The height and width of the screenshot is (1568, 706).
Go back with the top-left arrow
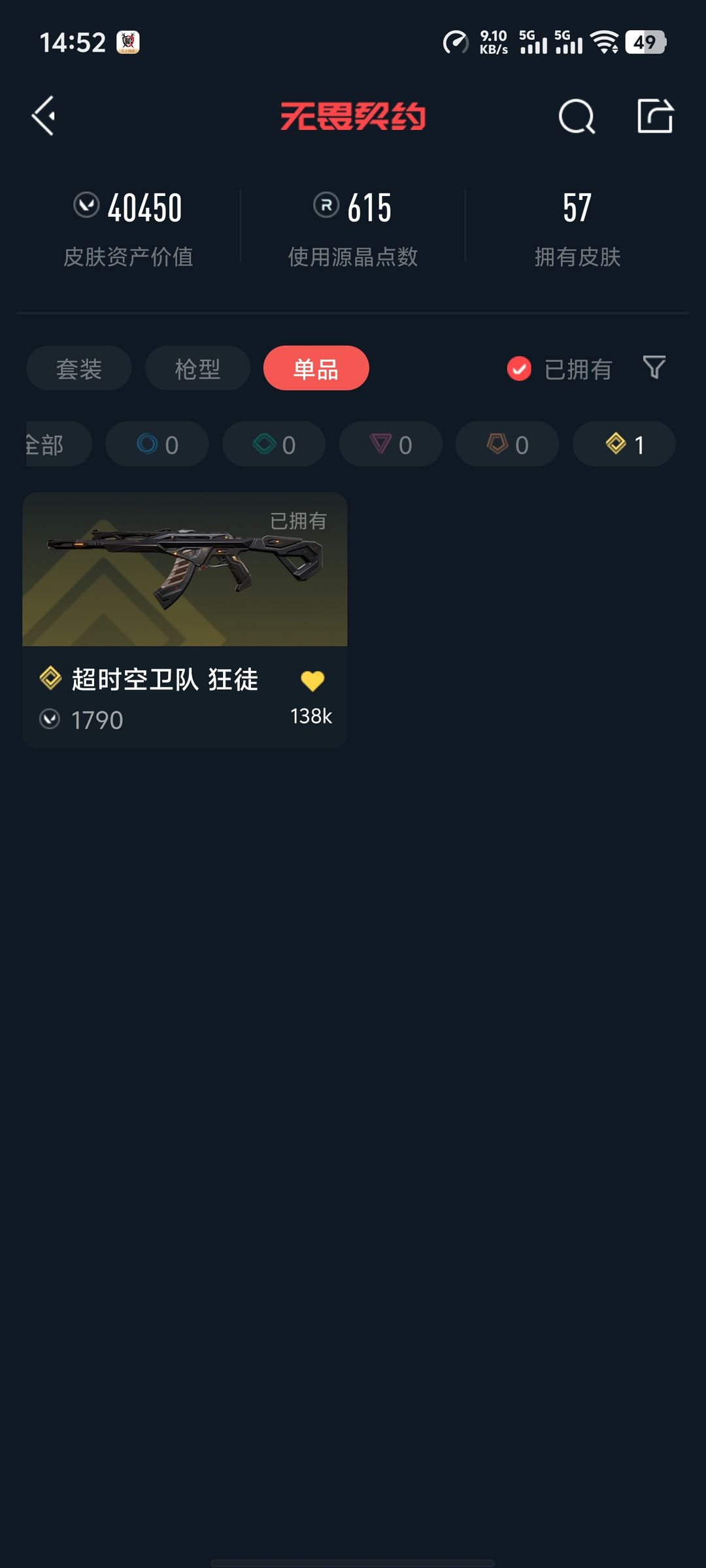[x=43, y=116]
